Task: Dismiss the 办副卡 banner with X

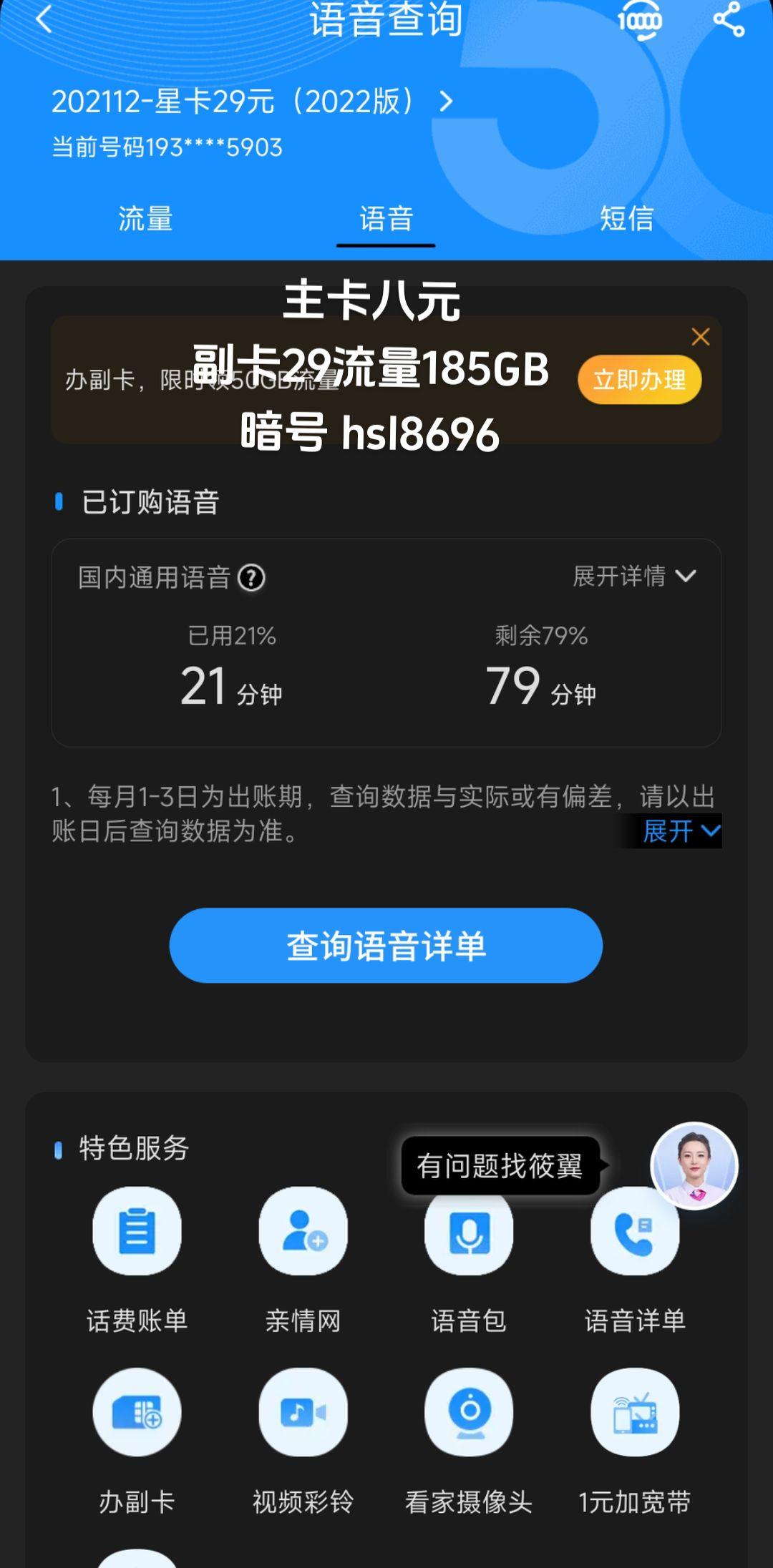Action: point(699,335)
